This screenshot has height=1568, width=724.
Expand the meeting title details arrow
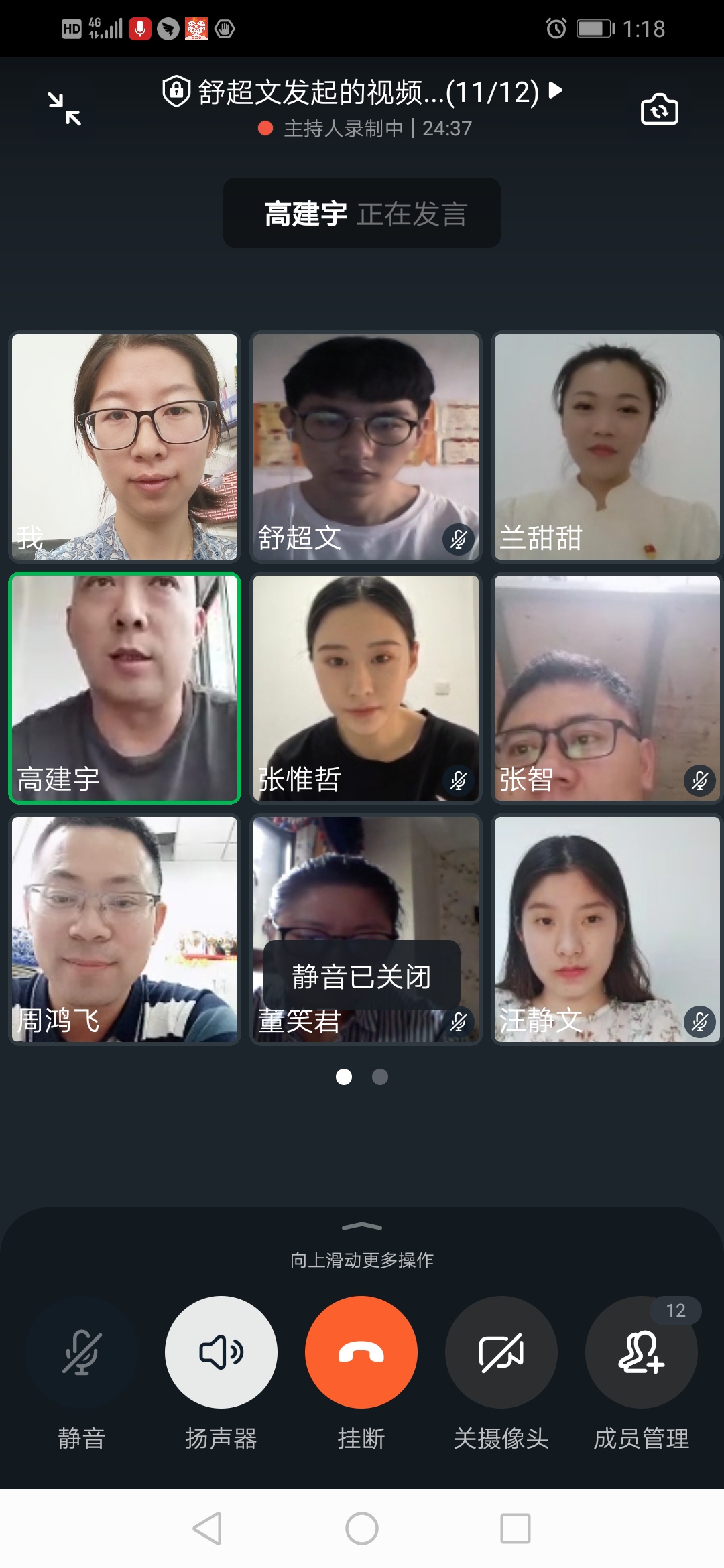(555, 90)
